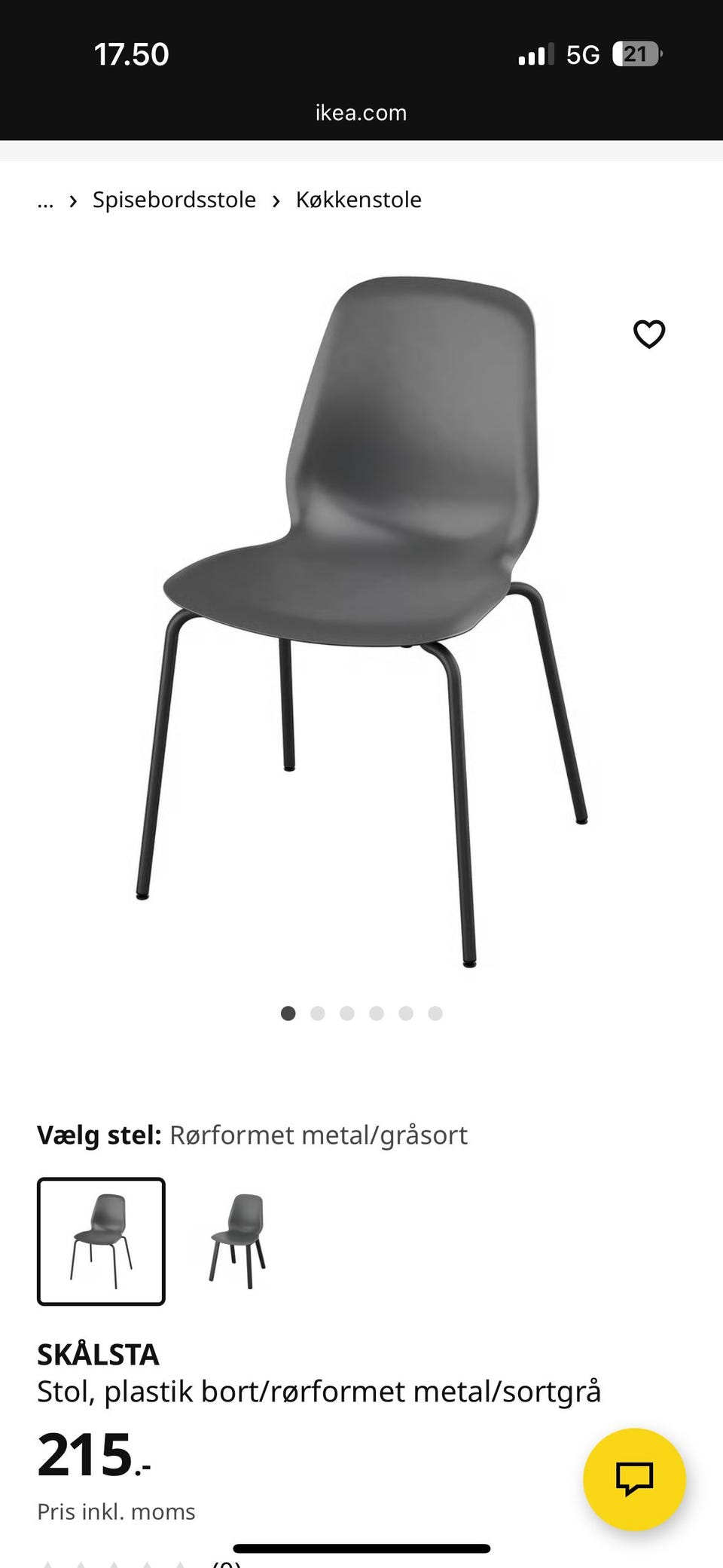The width and height of the screenshot is (723, 1568).
Task: Add chair to favorites with heart icon
Action: tap(648, 334)
